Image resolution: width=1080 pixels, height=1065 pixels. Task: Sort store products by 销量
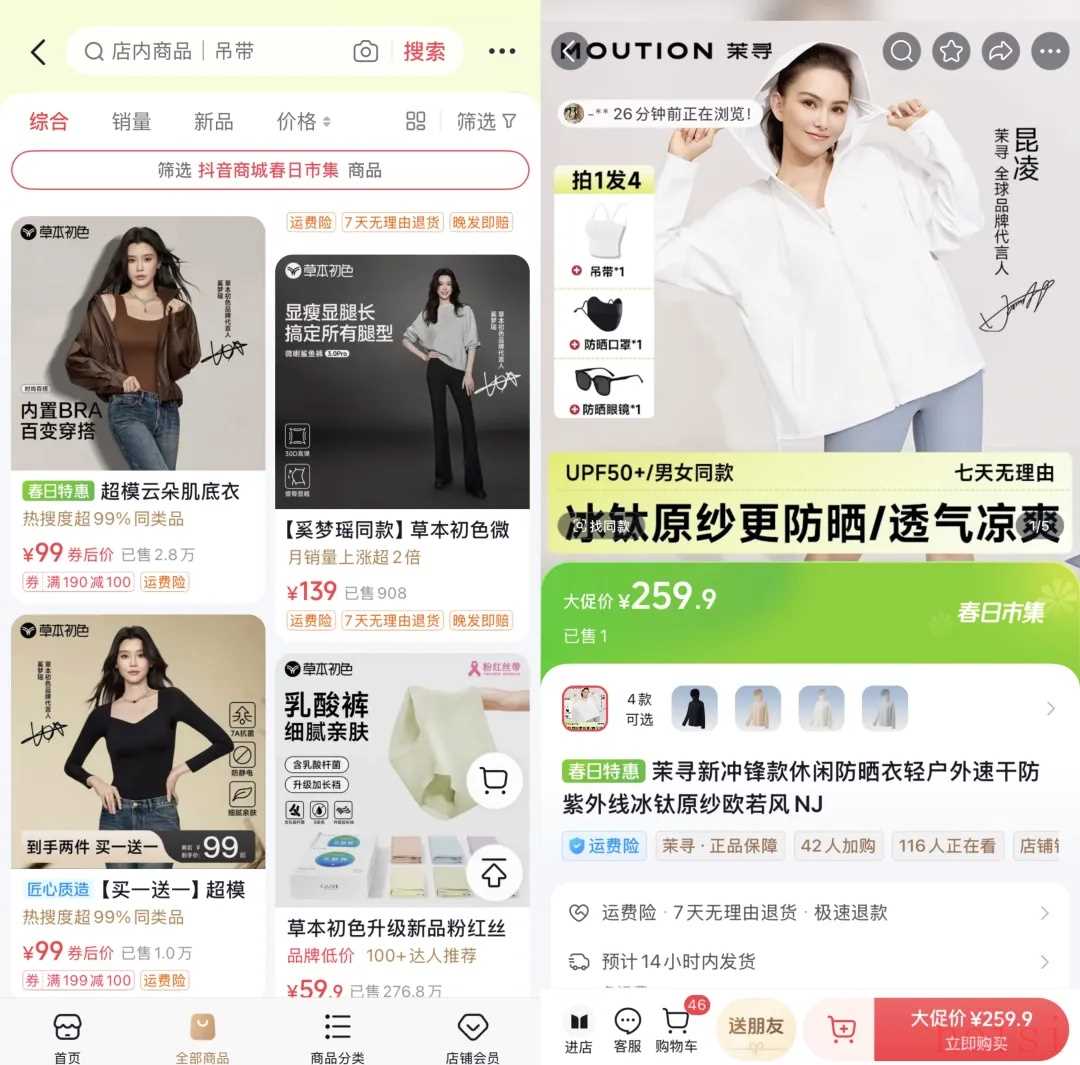pyautogui.click(x=131, y=122)
